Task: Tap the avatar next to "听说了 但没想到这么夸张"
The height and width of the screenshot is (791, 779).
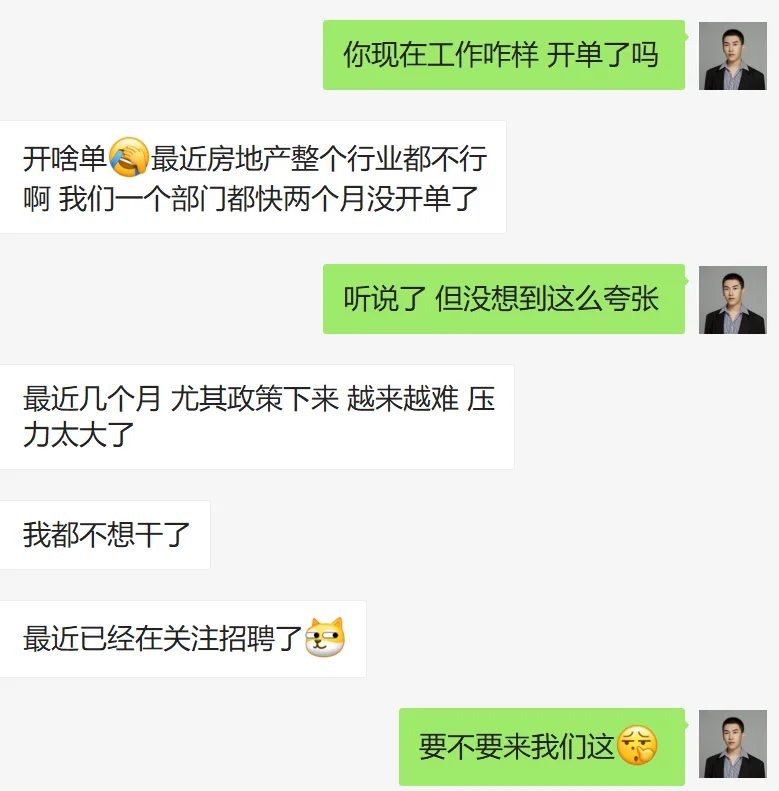Action: click(732, 300)
